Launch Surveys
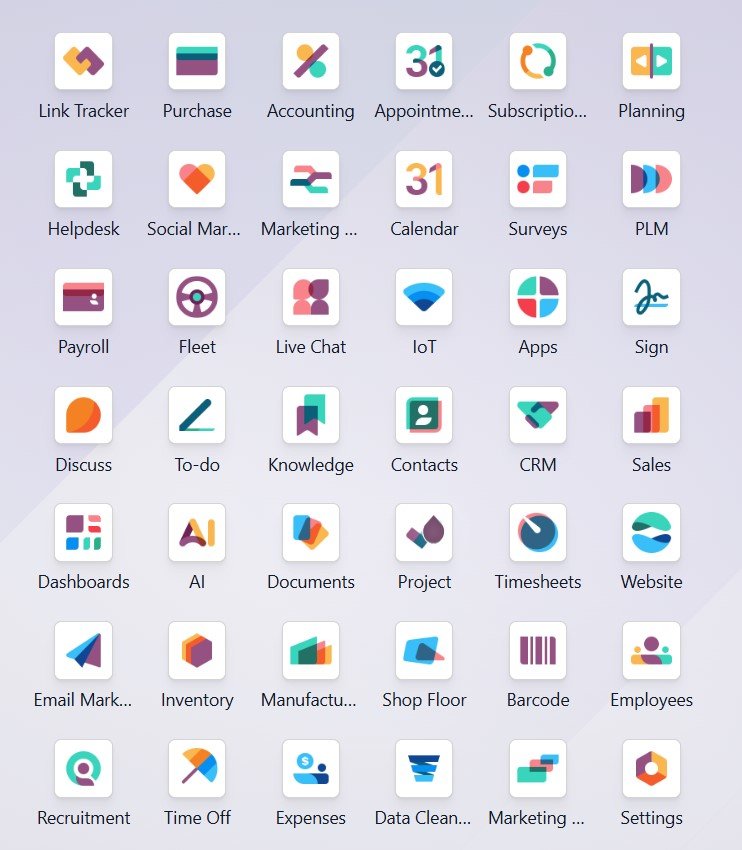The image size is (742, 850). click(x=538, y=180)
